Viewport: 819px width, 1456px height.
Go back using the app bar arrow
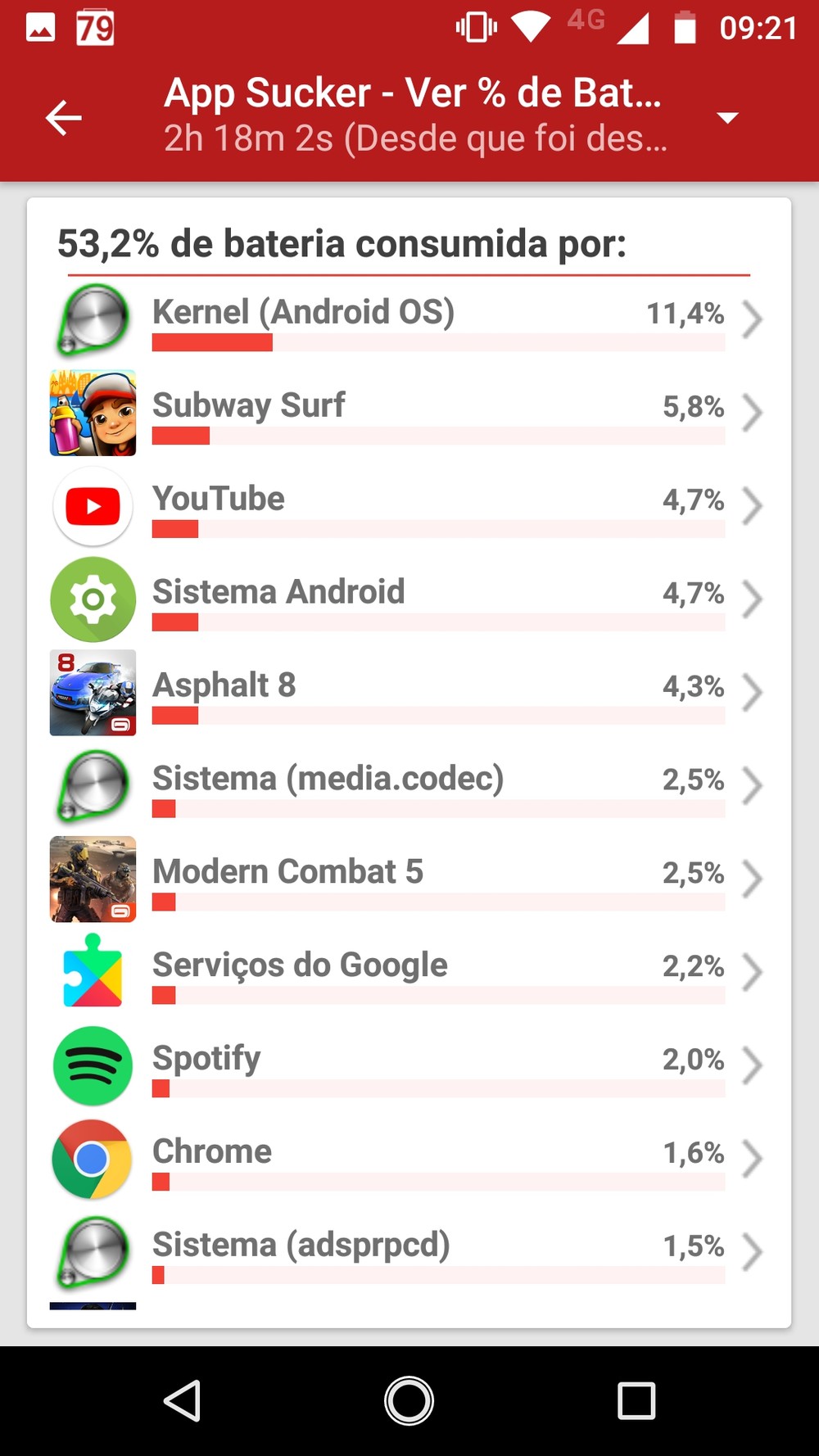(64, 118)
